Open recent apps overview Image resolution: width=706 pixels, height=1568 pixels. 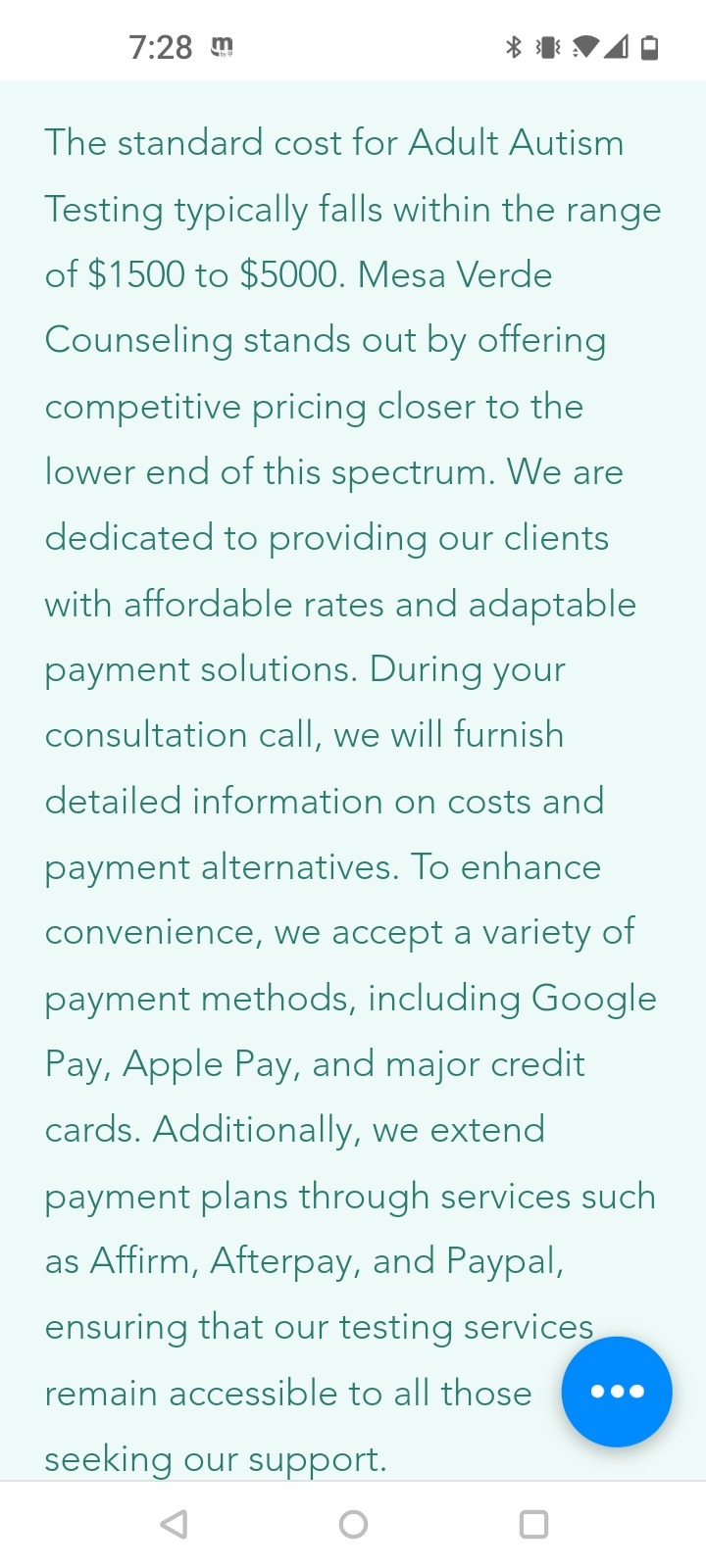[x=533, y=1524]
